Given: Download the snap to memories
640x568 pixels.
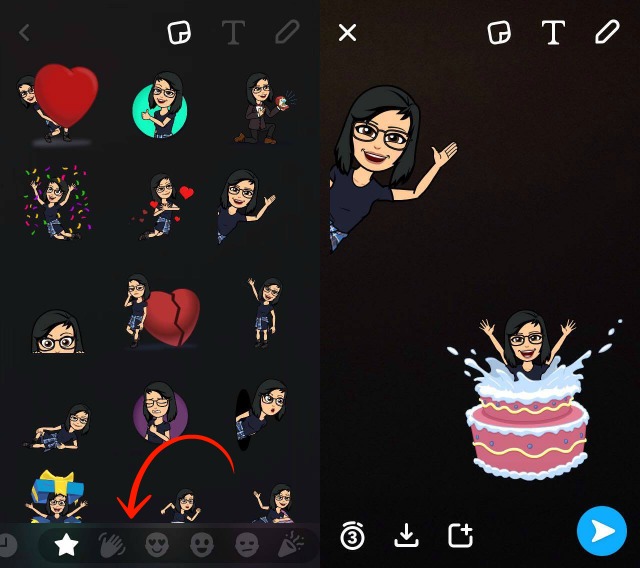Looking at the screenshot, I should 406,535.
